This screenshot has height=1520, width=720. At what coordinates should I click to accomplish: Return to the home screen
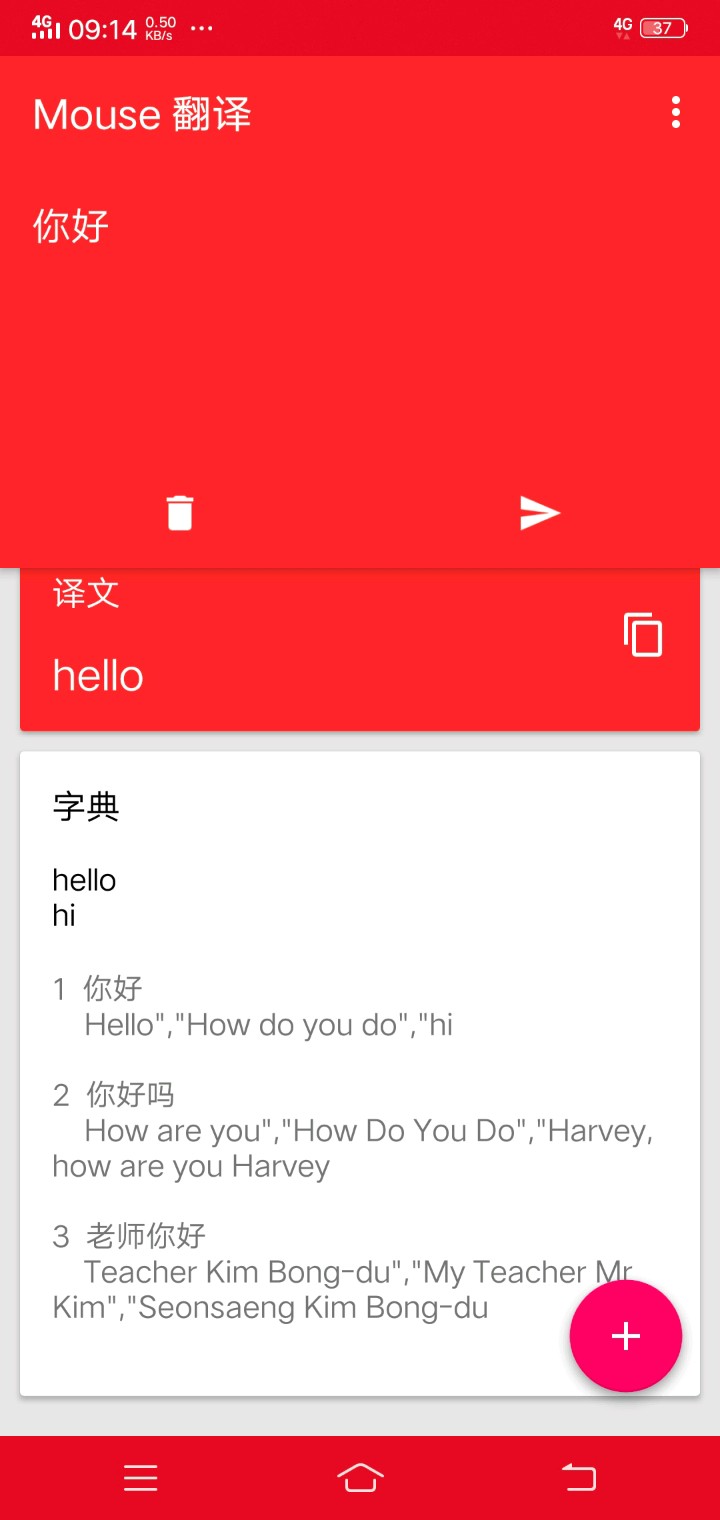tap(360, 1477)
